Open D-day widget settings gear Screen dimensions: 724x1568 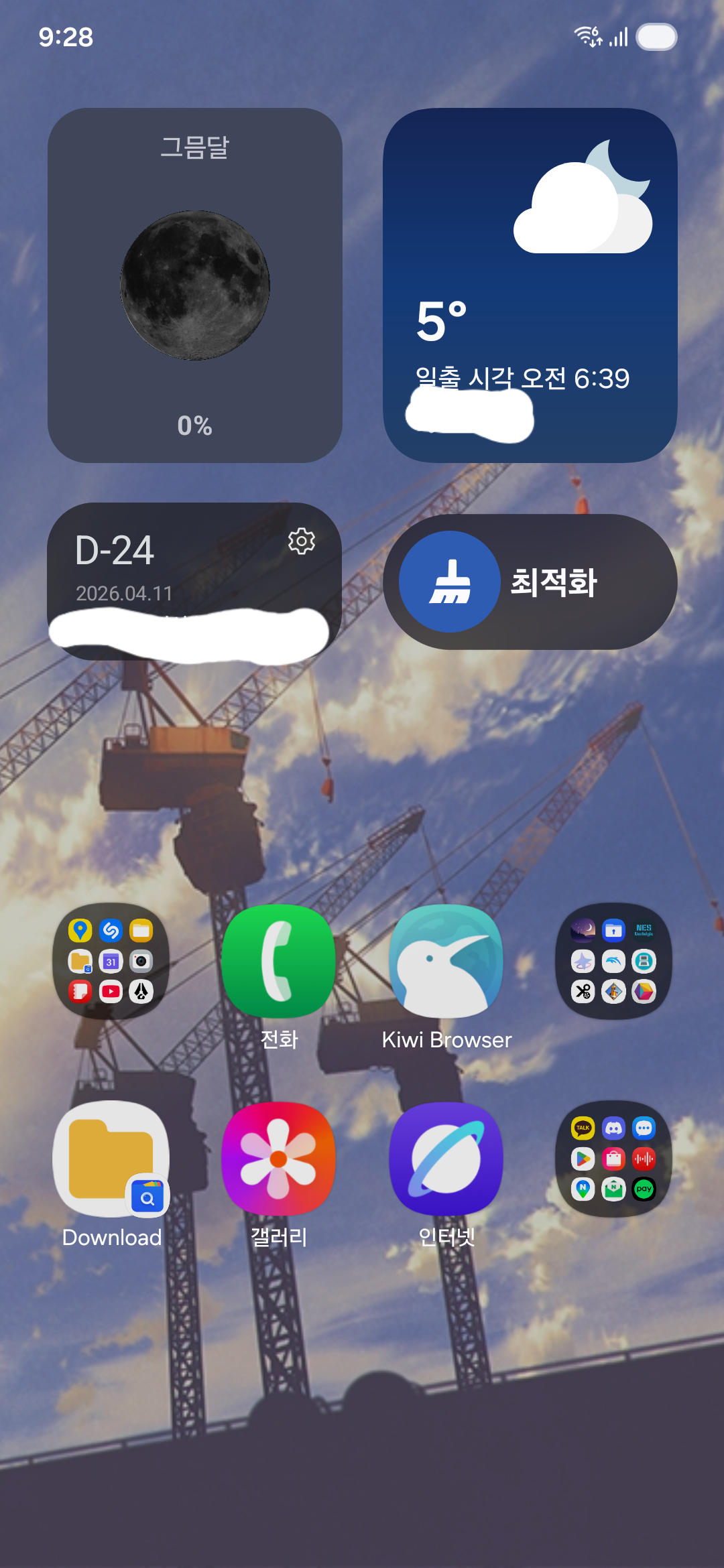tap(302, 541)
